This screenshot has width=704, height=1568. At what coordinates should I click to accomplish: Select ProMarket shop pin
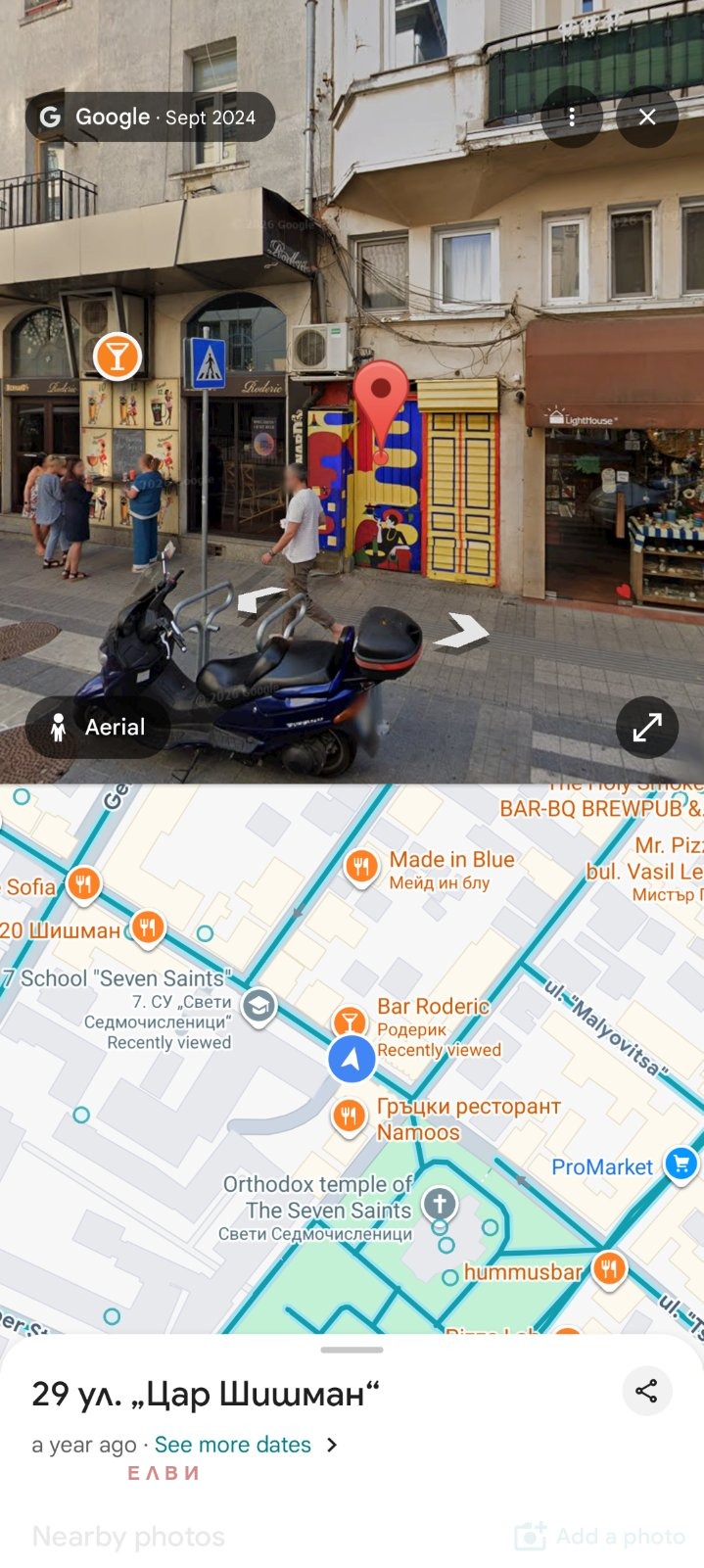click(681, 1163)
